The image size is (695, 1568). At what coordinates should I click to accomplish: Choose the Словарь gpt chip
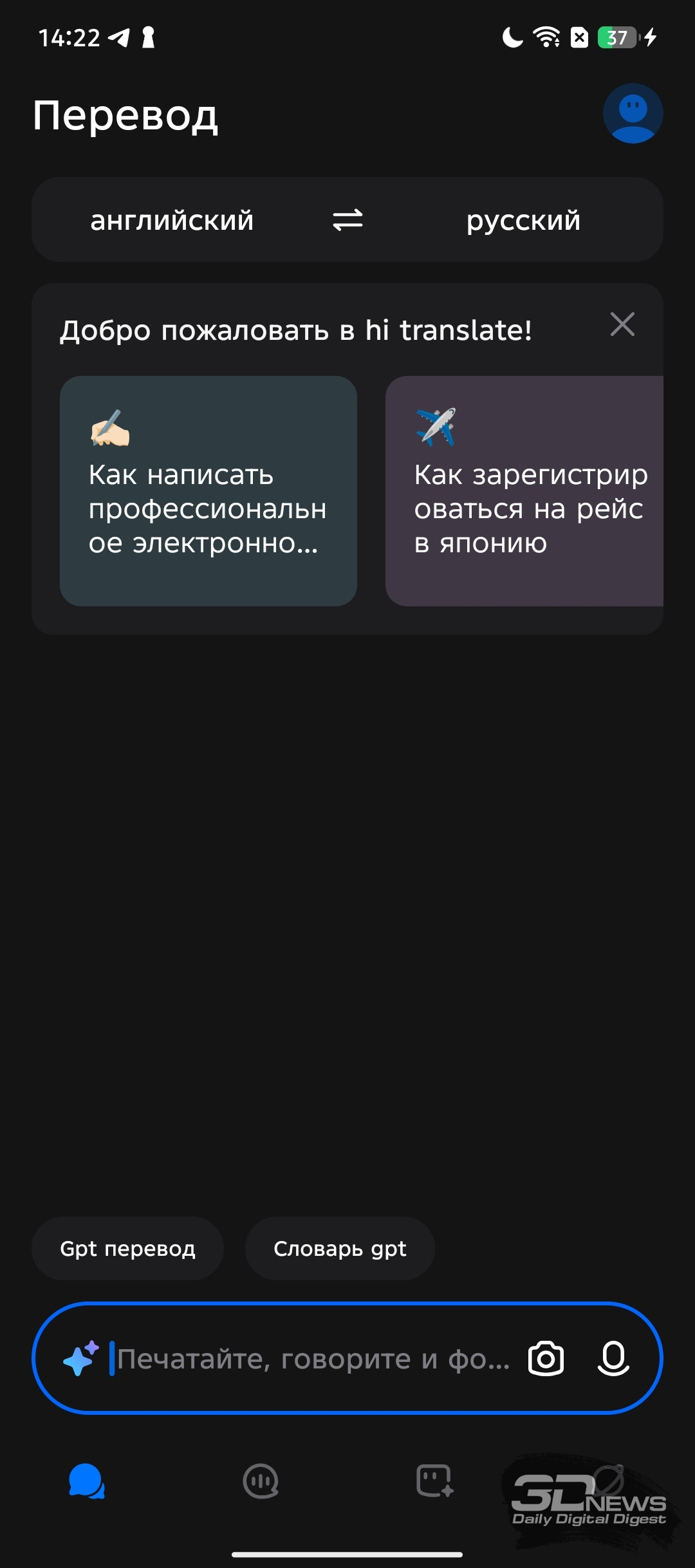tap(340, 1248)
